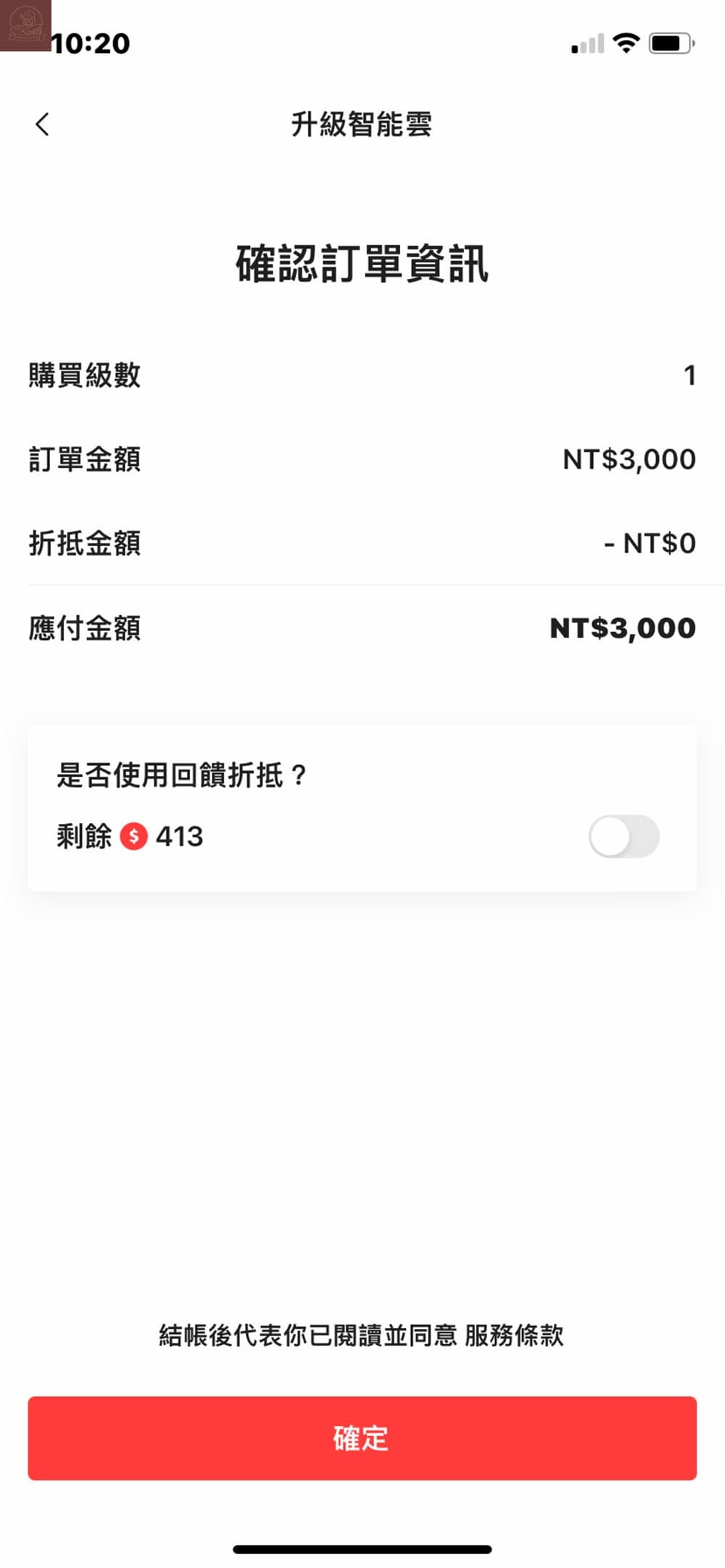Tap the 應付金額 NT$3,000 amount
The image size is (725, 1568).
pyautogui.click(x=622, y=627)
